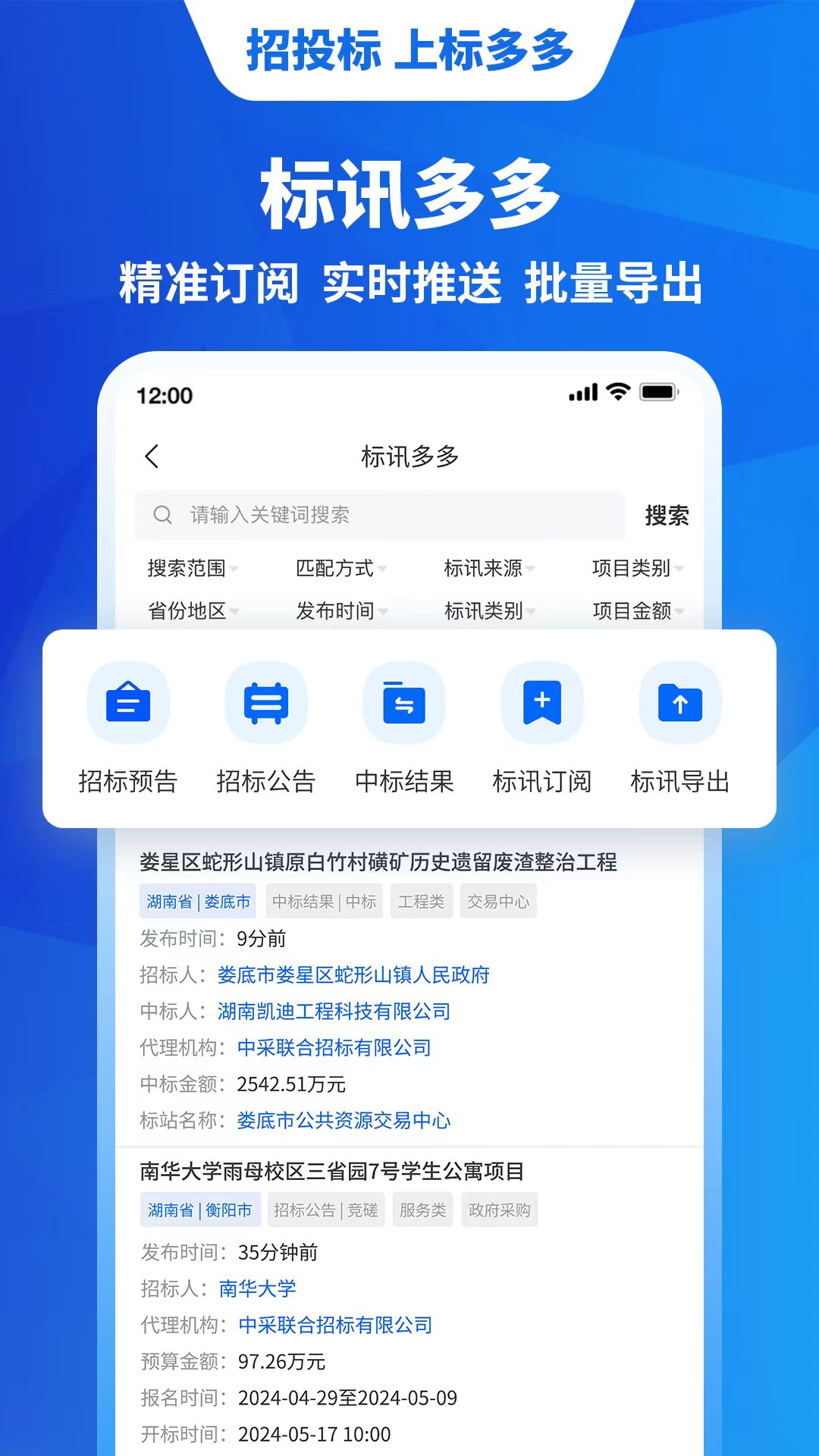Select the 中标结果 (bid results) icon
819x1456 pixels.
point(403,702)
